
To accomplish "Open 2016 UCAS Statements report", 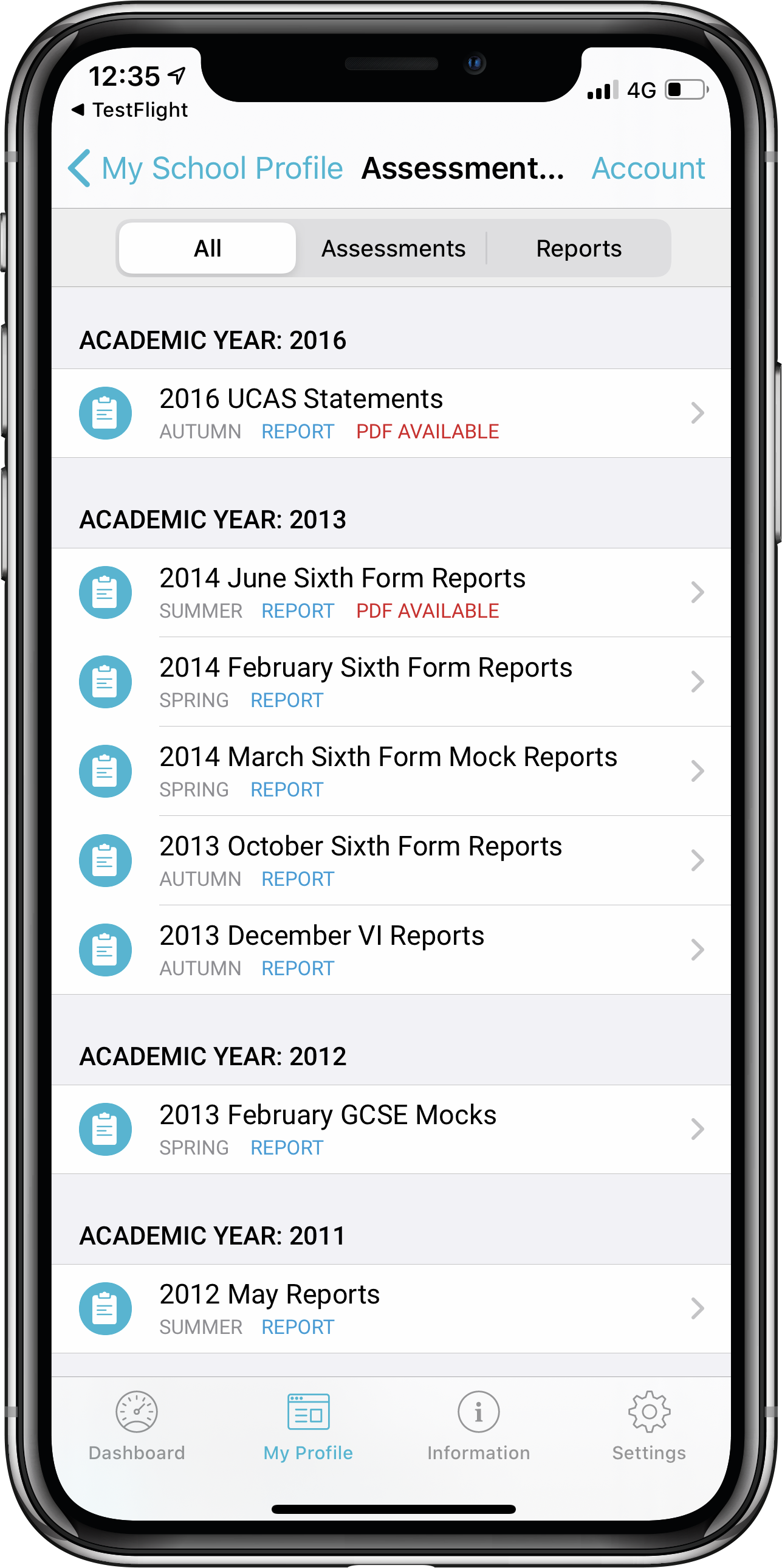I will [x=391, y=413].
